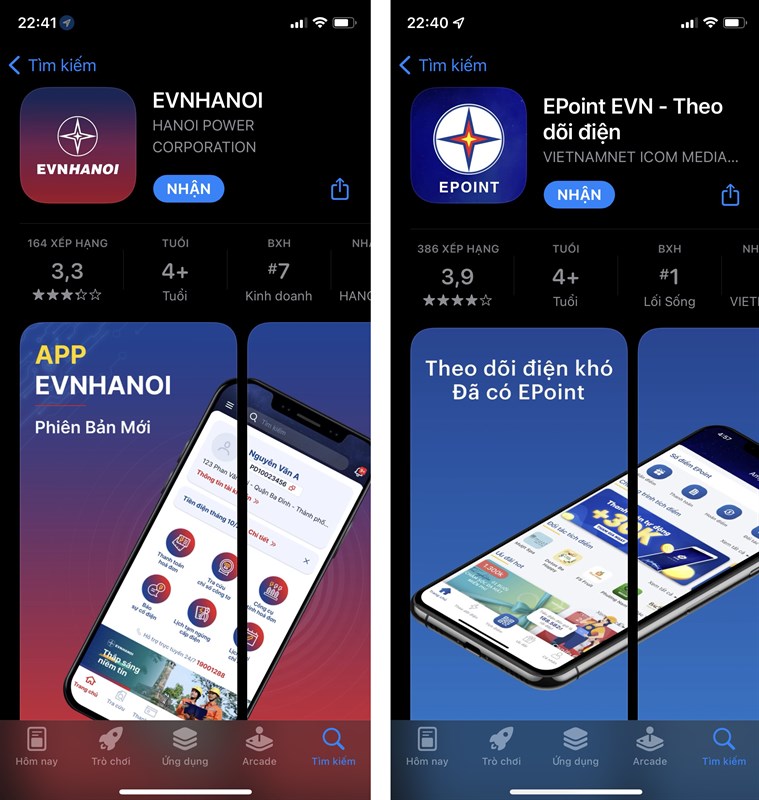
Task: Select Tìm kiếm tab on EPoint screen
Action: pyautogui.click(x=723, y=746)
